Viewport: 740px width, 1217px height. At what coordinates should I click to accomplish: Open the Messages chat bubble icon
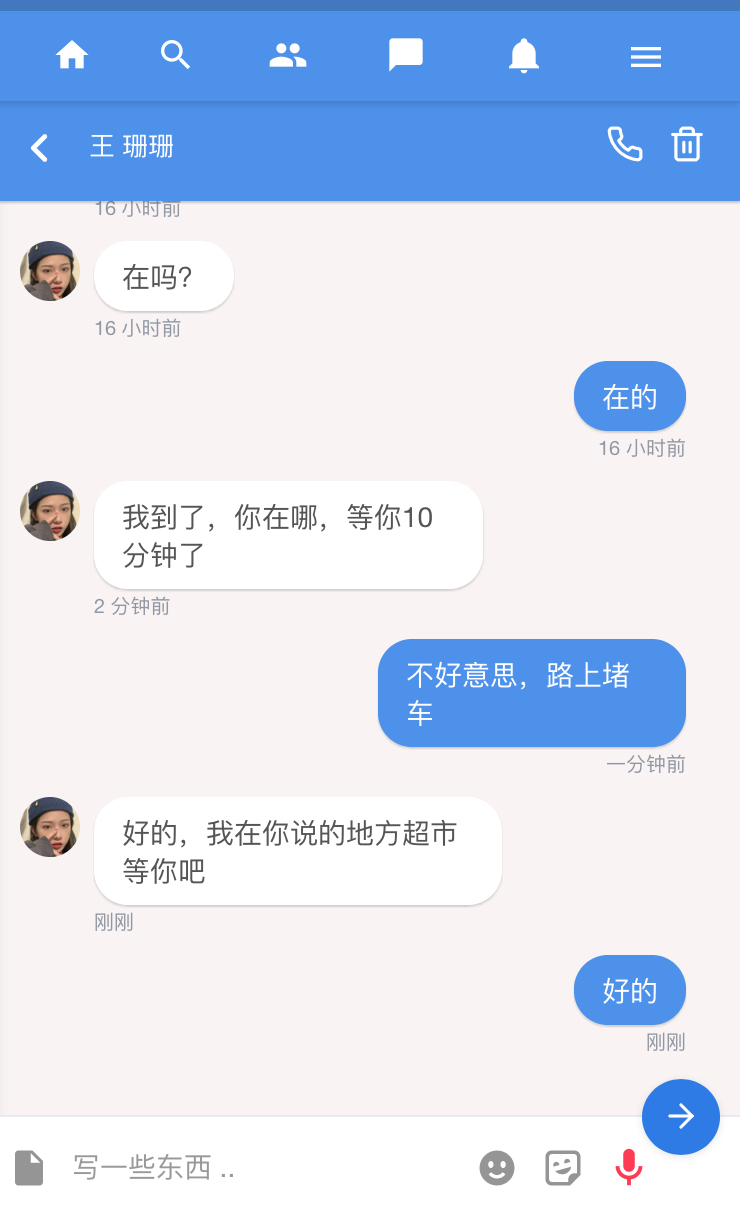pyautogui.click(x=405, y=57)
